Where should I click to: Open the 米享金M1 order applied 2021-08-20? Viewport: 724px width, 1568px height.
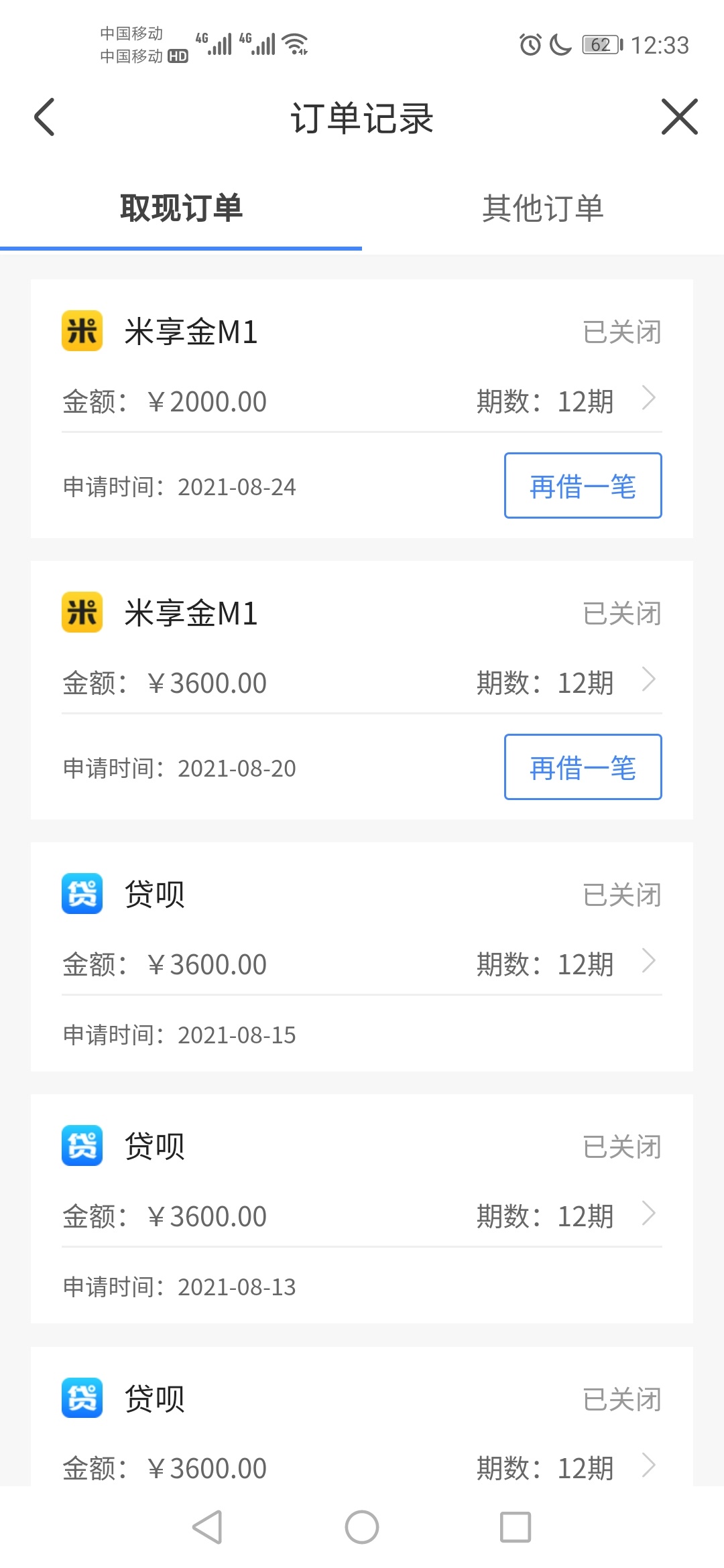pyautogui.click(x=362, y=683)
